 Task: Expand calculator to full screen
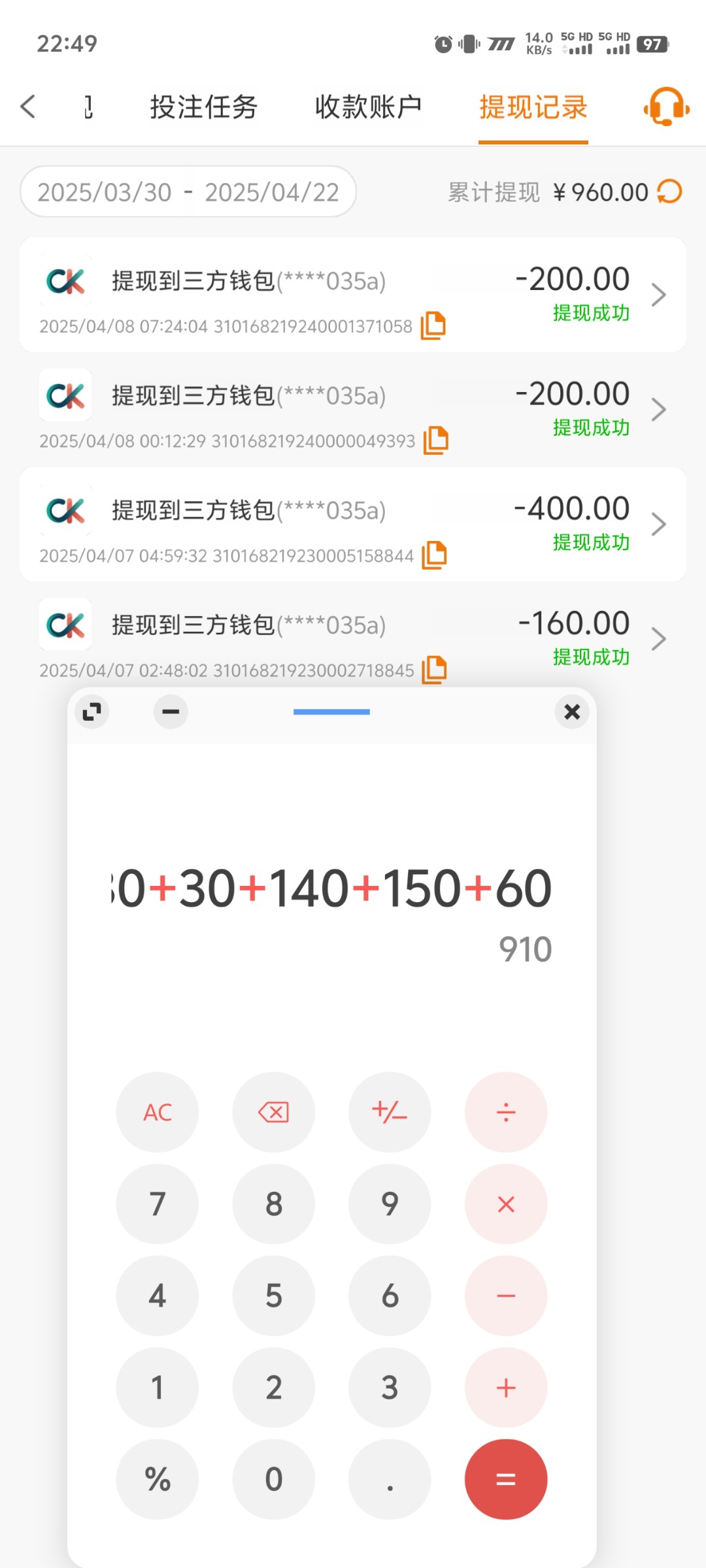point(92,711)
